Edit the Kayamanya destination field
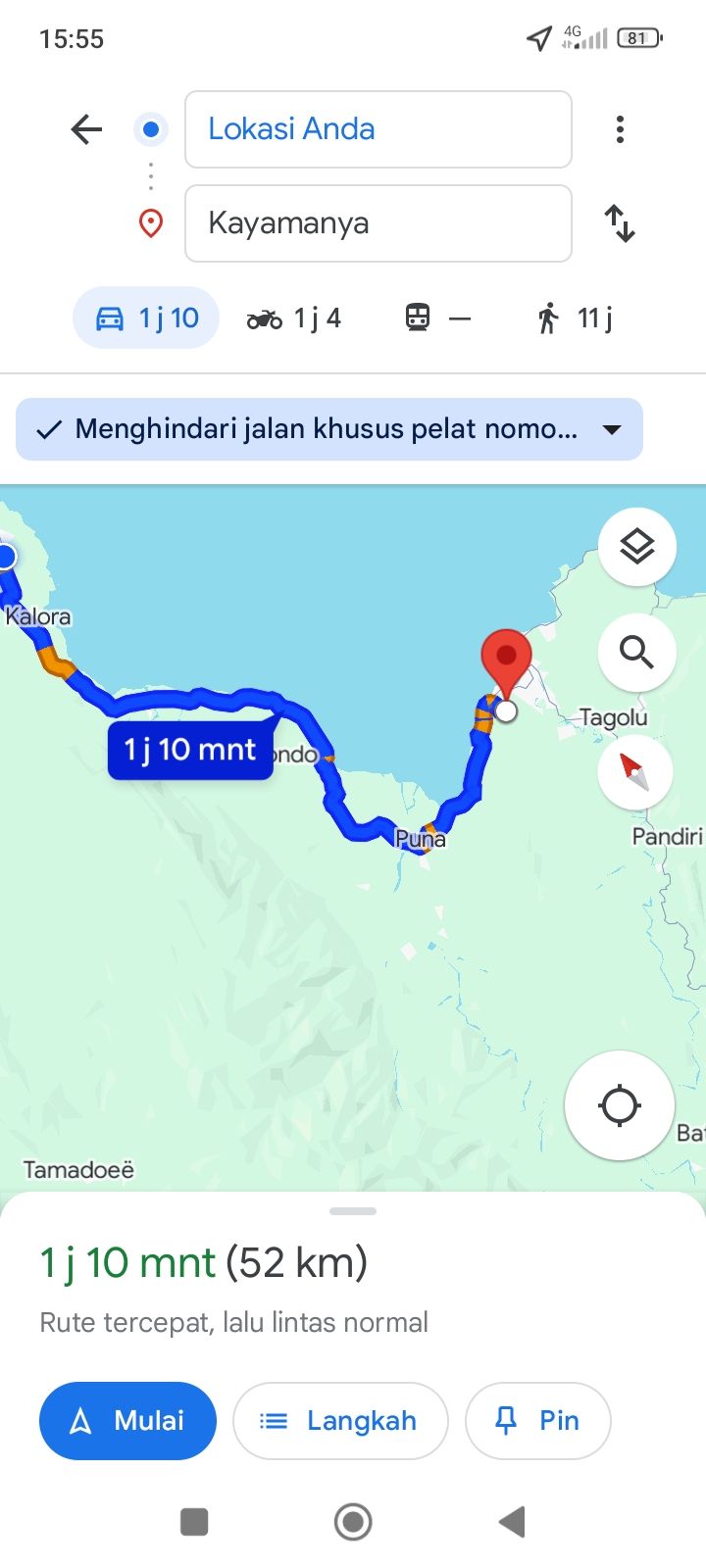 click(378, 223)
